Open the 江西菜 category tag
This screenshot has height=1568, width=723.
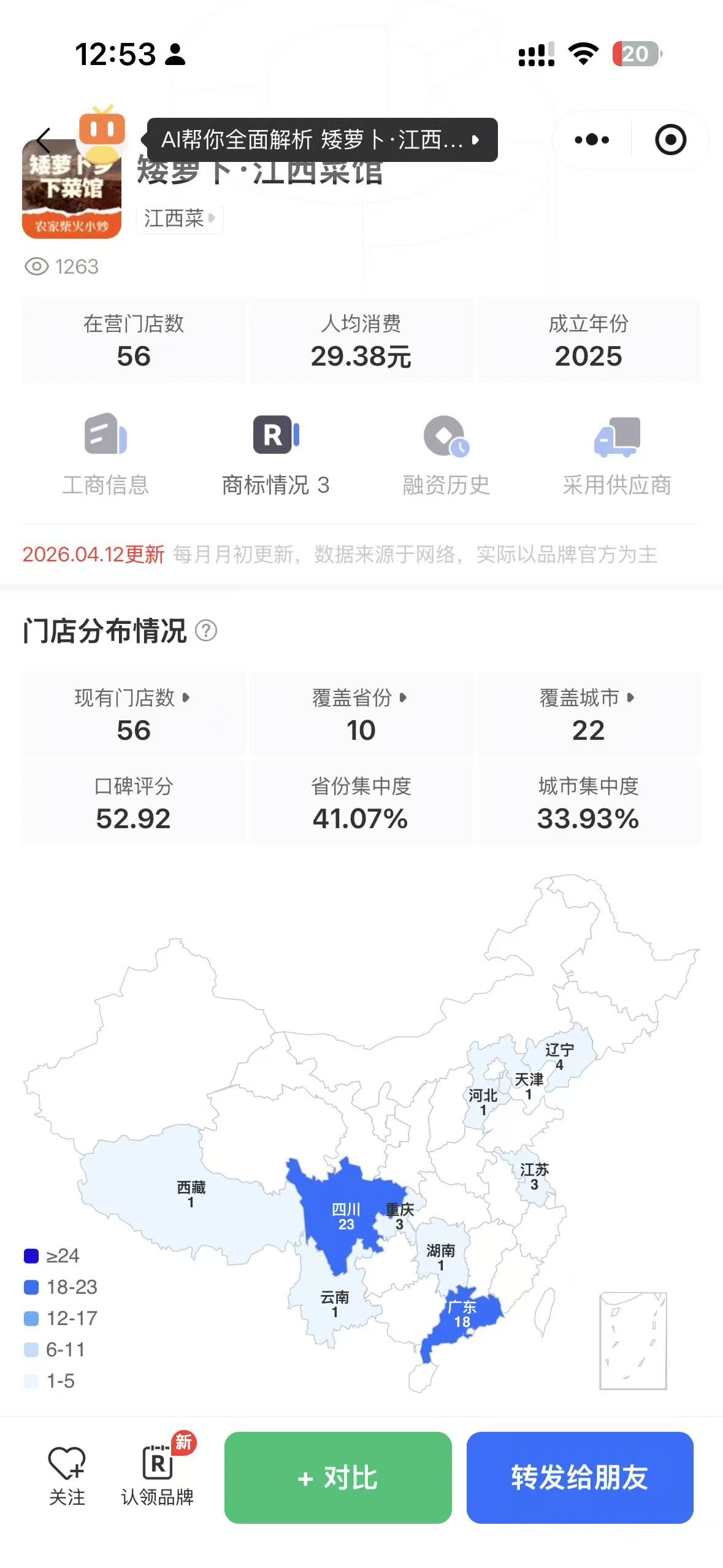point(179,218)
